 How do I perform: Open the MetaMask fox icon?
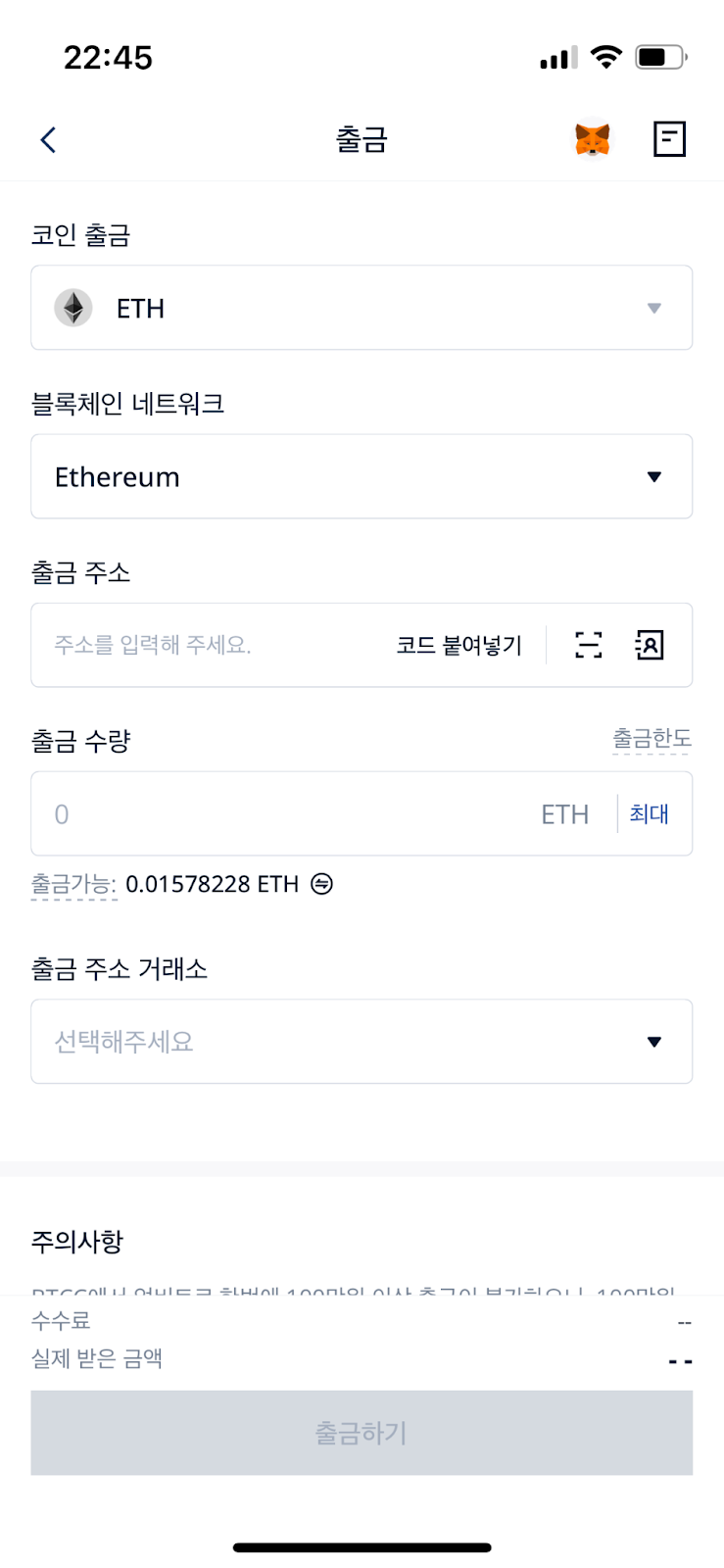point(592,139)
